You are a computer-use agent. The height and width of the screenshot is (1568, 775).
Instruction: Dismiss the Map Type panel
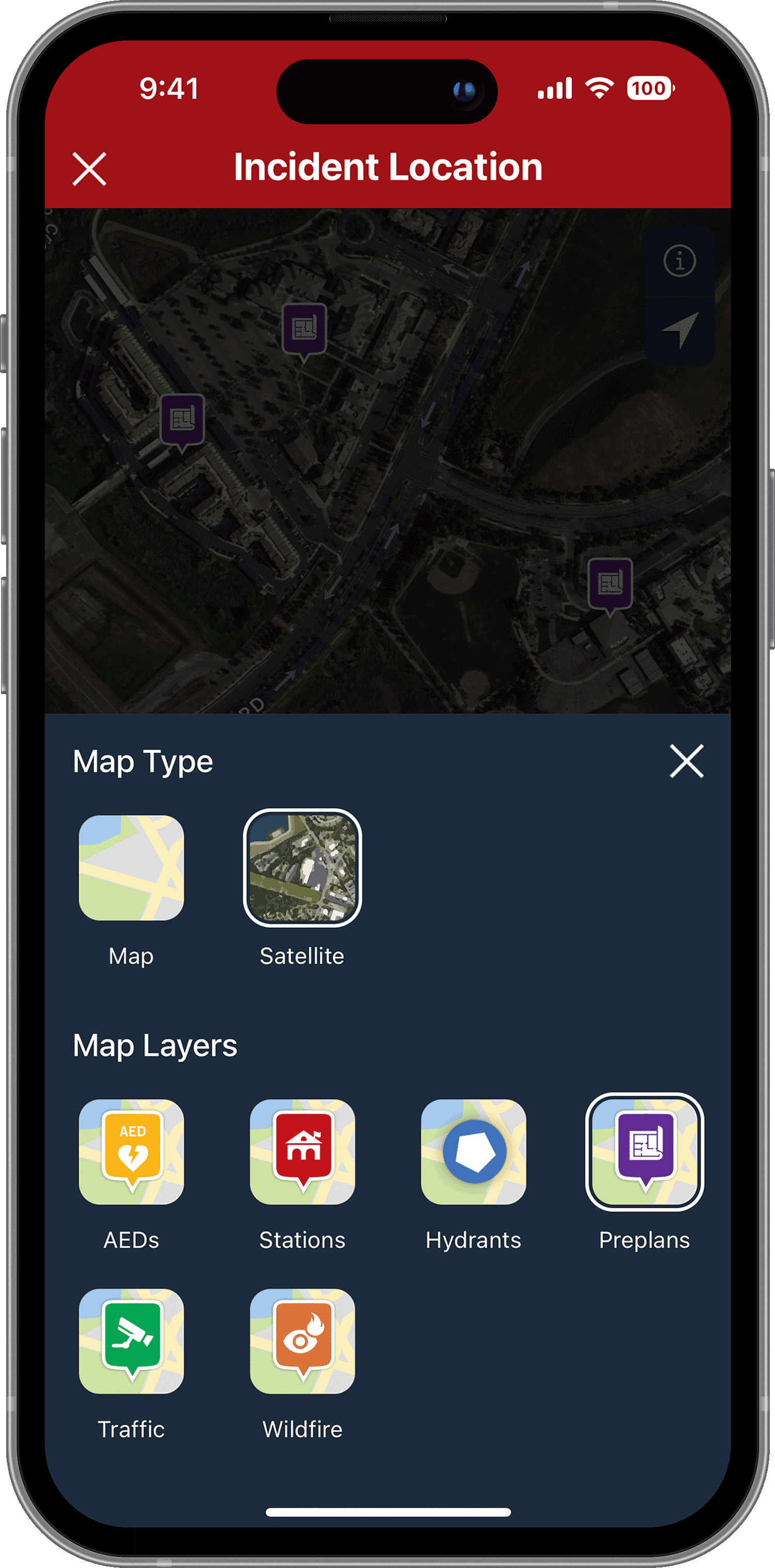686,760
